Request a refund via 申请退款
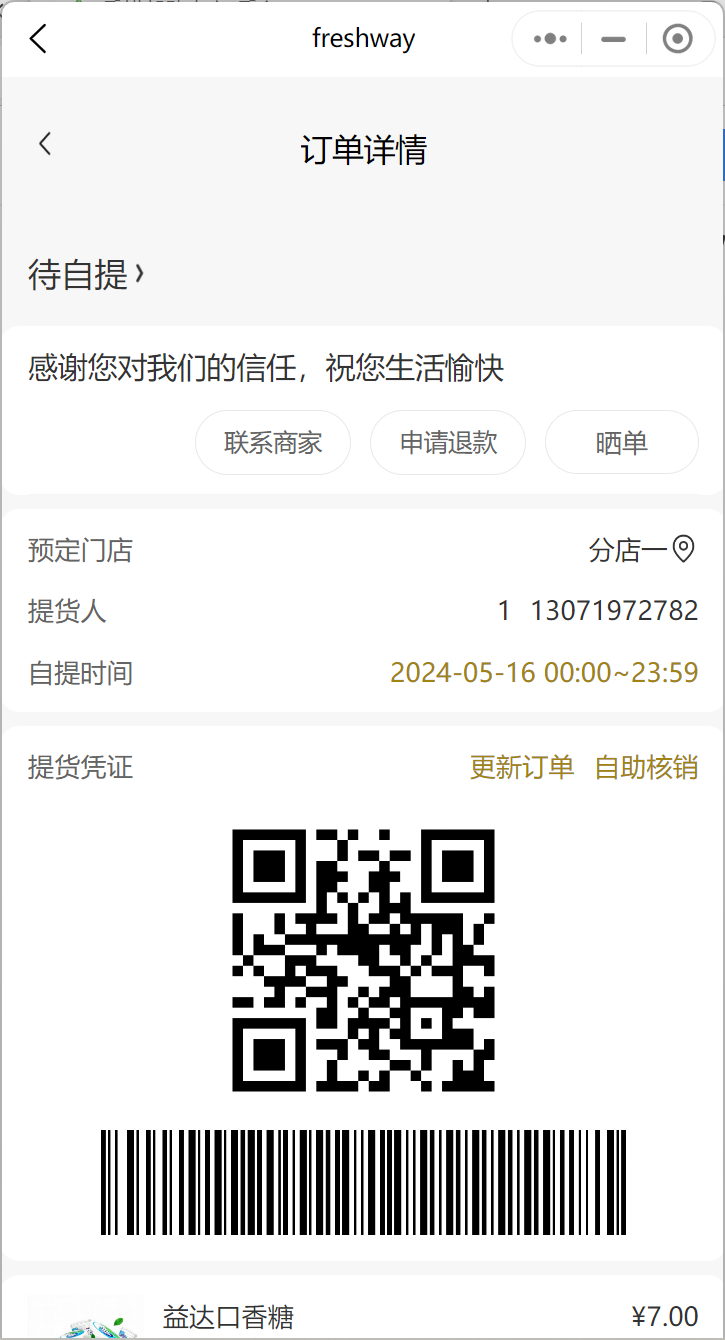This screenshot has height=1340, width=725. (448, 442)
